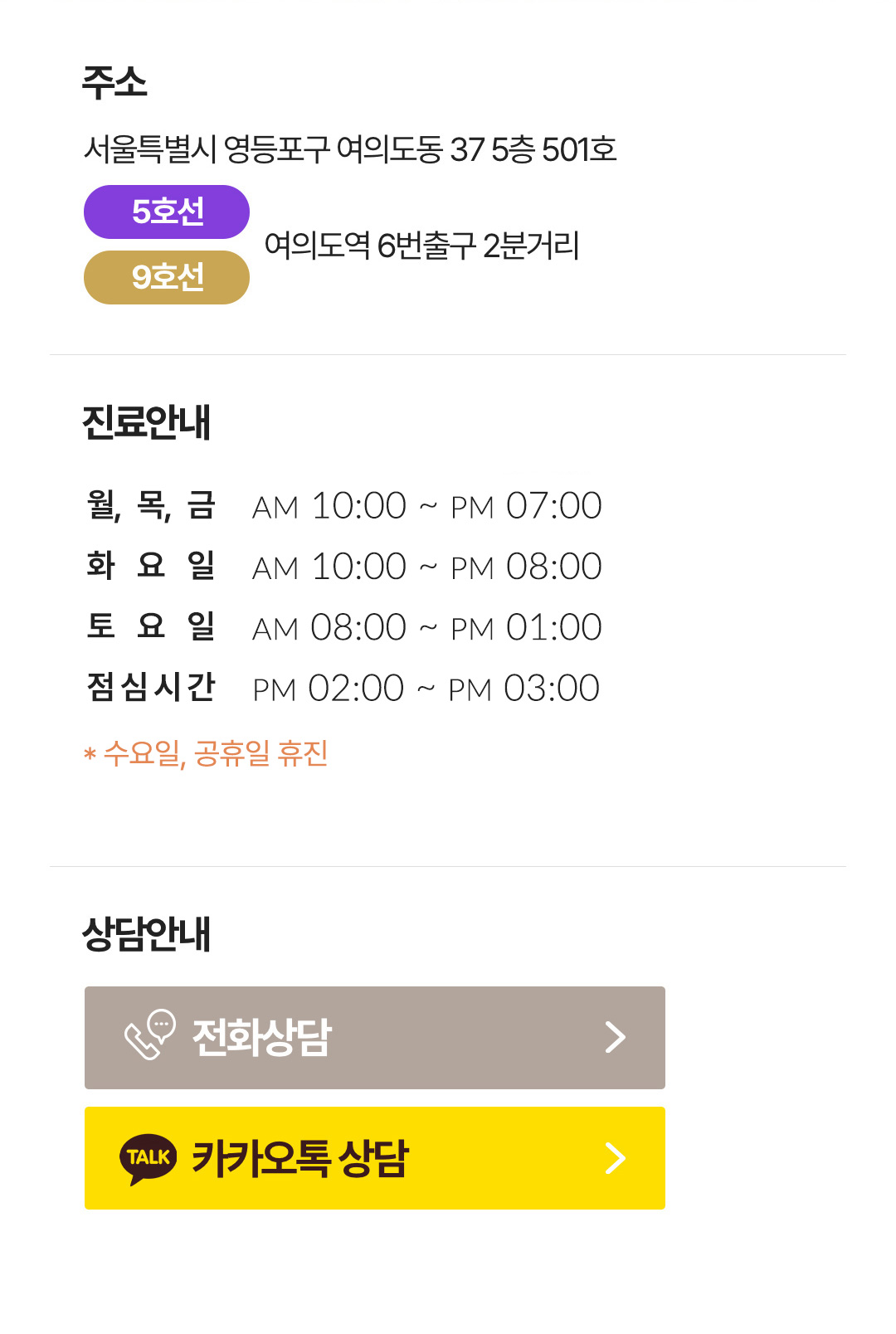Open 카카오톡 상담 KakaoTalk consultation

(374, 1157)
